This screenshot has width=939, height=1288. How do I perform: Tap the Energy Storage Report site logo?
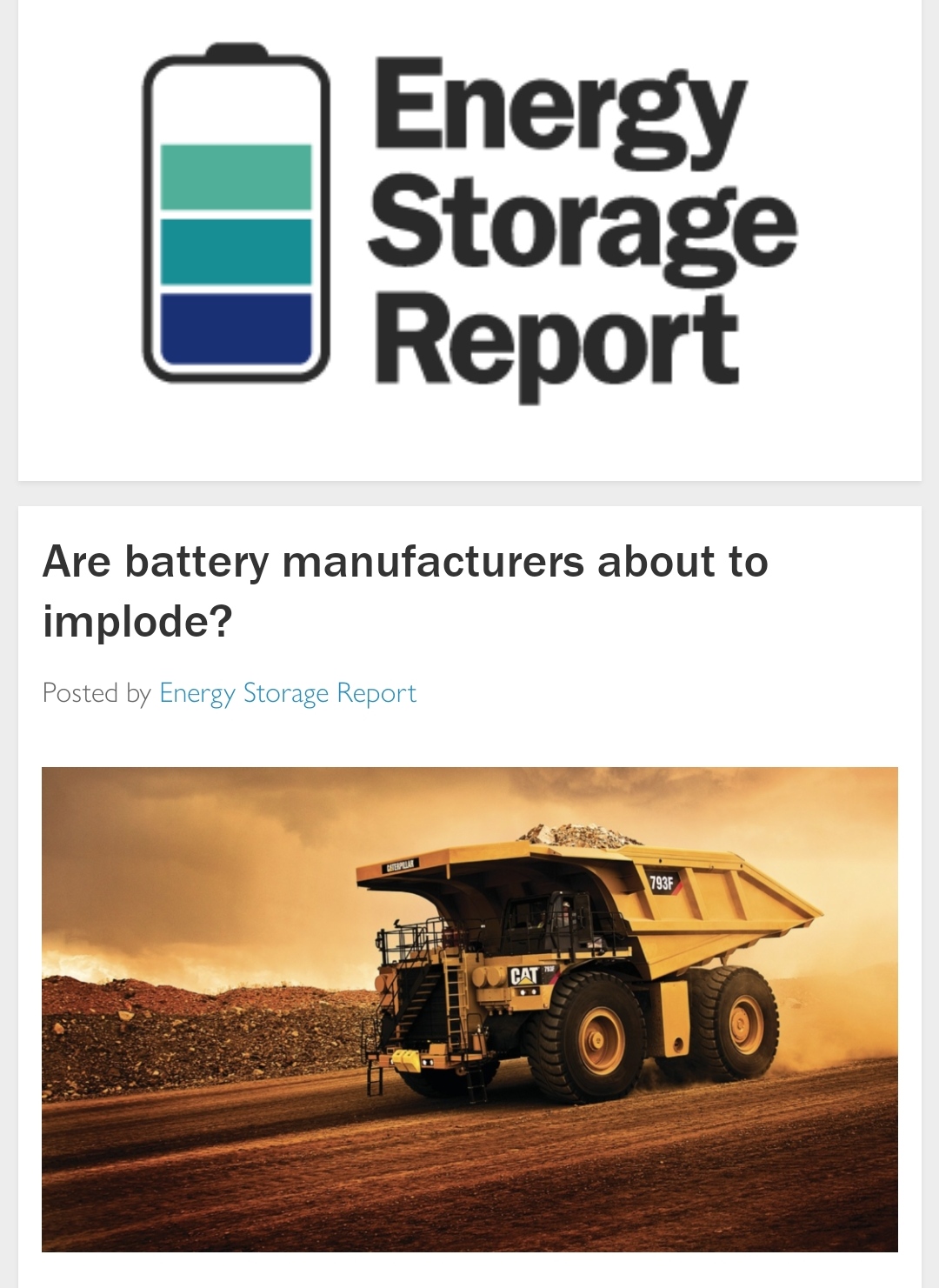(469, 222)
